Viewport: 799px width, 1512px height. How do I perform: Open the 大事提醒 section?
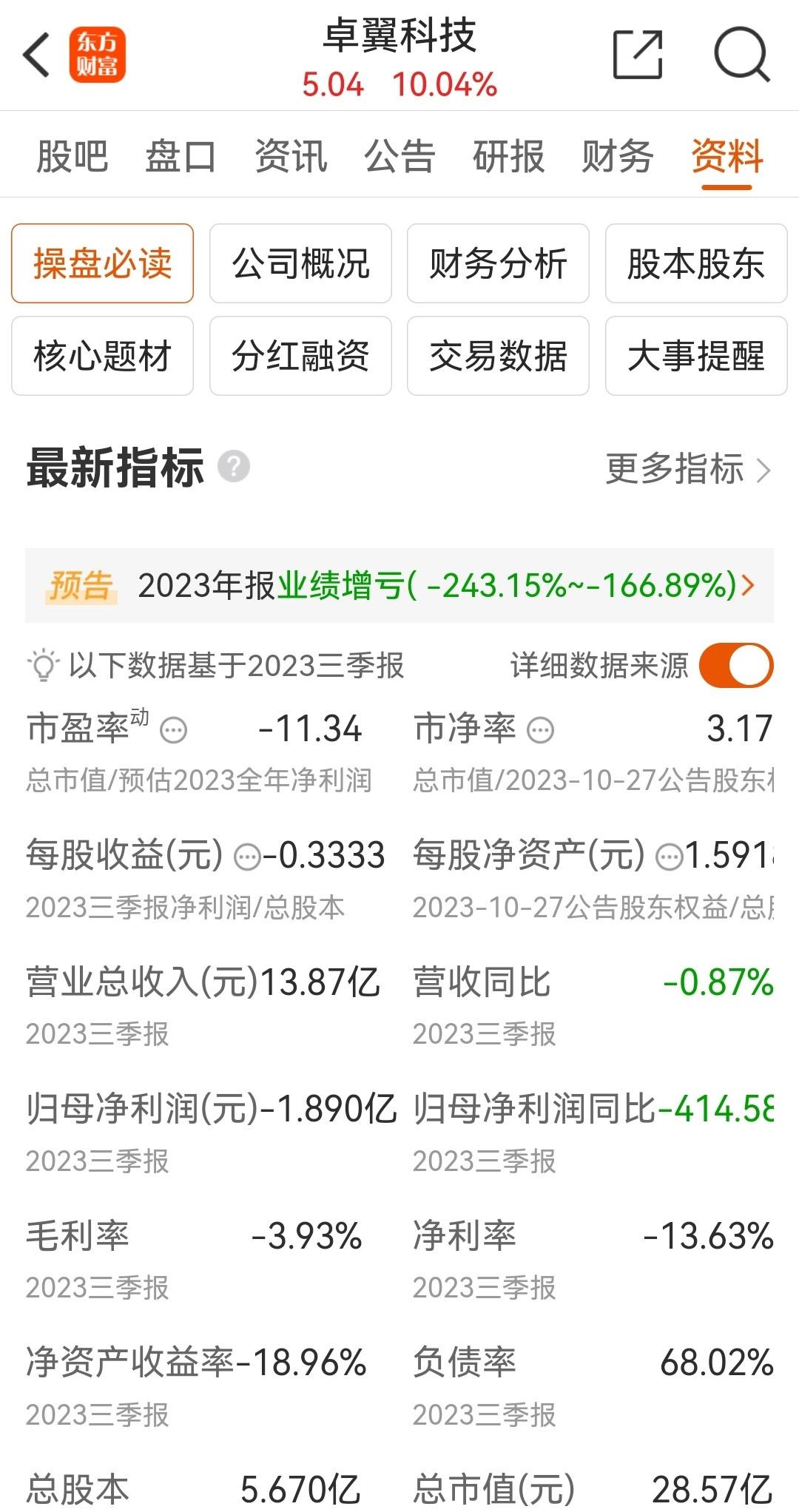[x=696, y=356]
